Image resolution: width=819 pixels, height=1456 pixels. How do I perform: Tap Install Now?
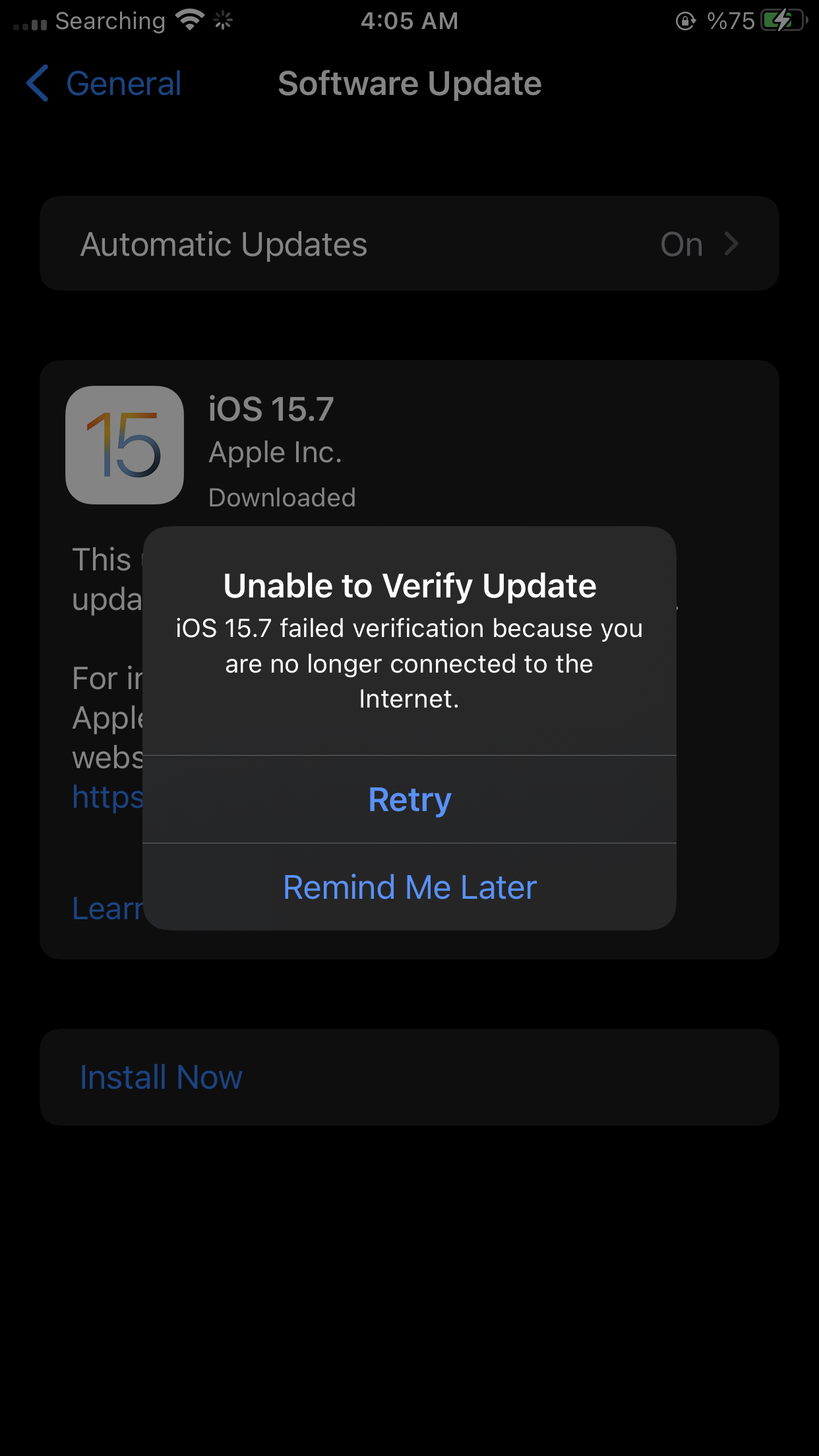tap(160, 1076)
